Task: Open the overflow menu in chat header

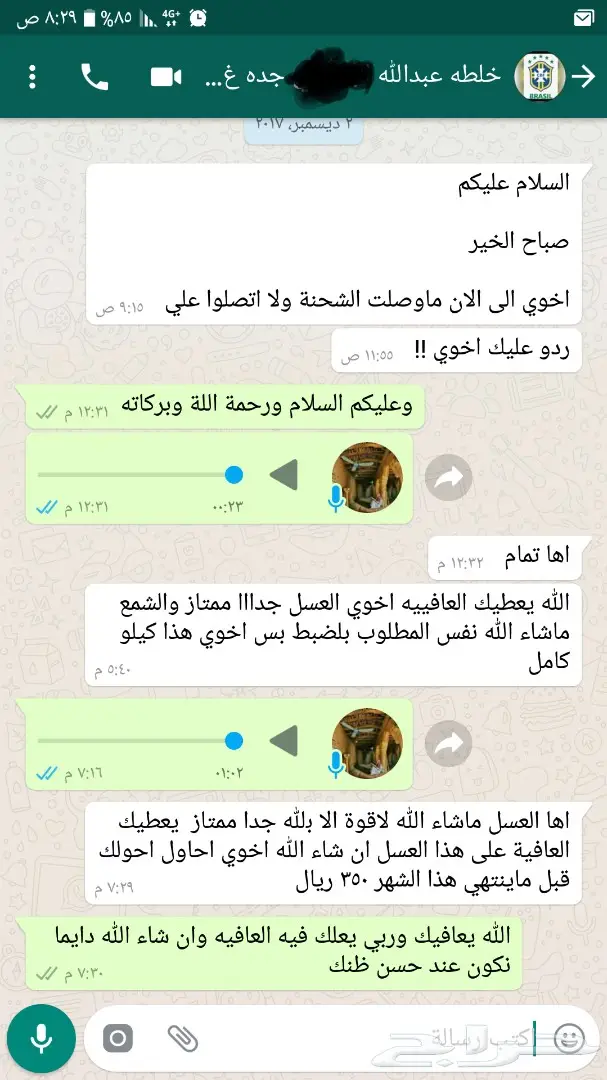Action: tap(32, 78)
